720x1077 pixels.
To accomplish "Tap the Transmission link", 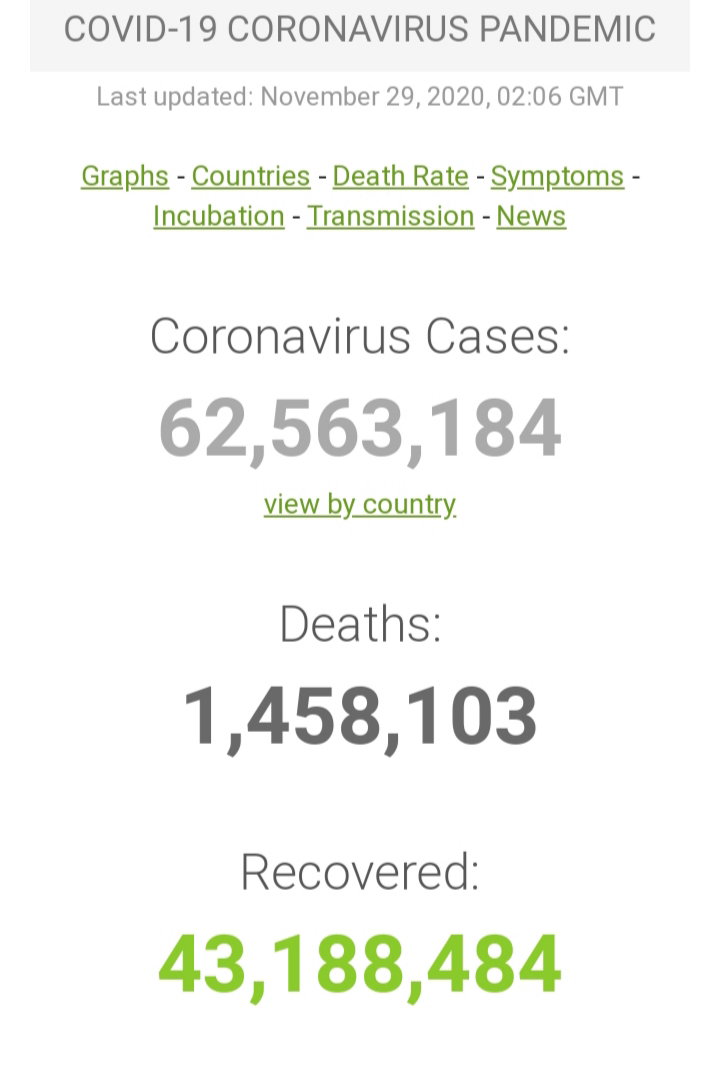I will click(390, 216).
